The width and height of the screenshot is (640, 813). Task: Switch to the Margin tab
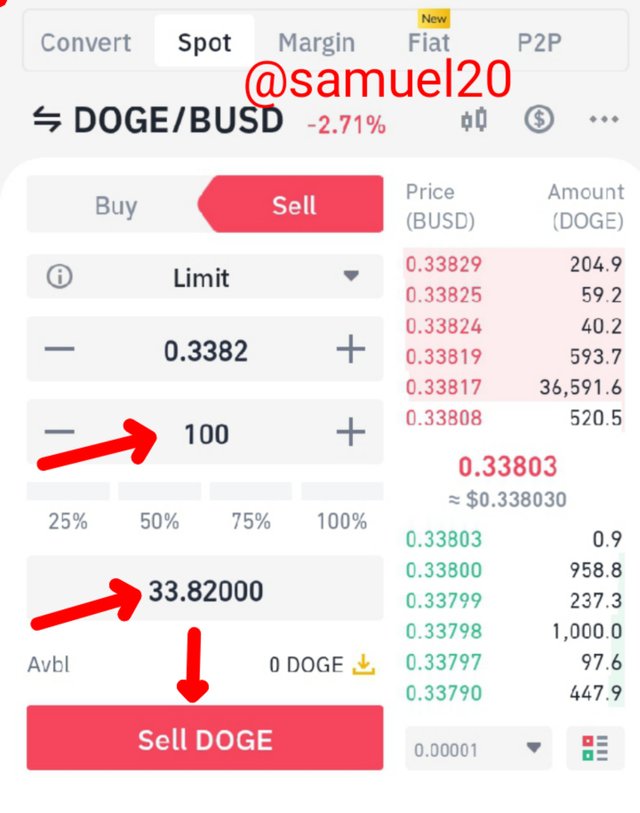coord(316,43)
